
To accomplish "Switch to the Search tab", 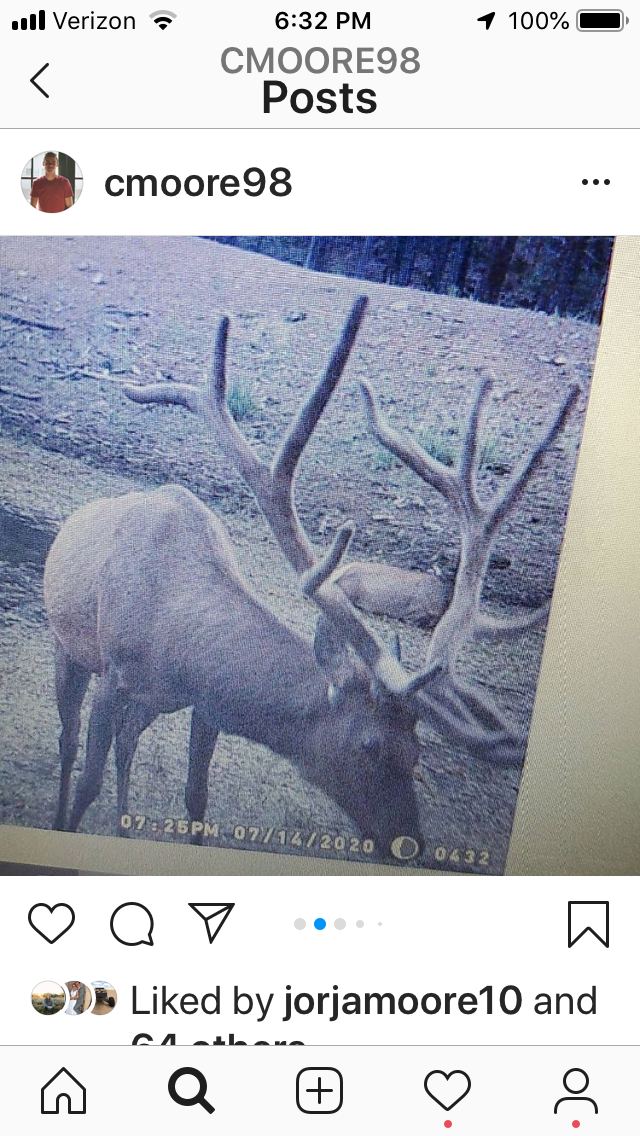I will [x=191, y=1090].
